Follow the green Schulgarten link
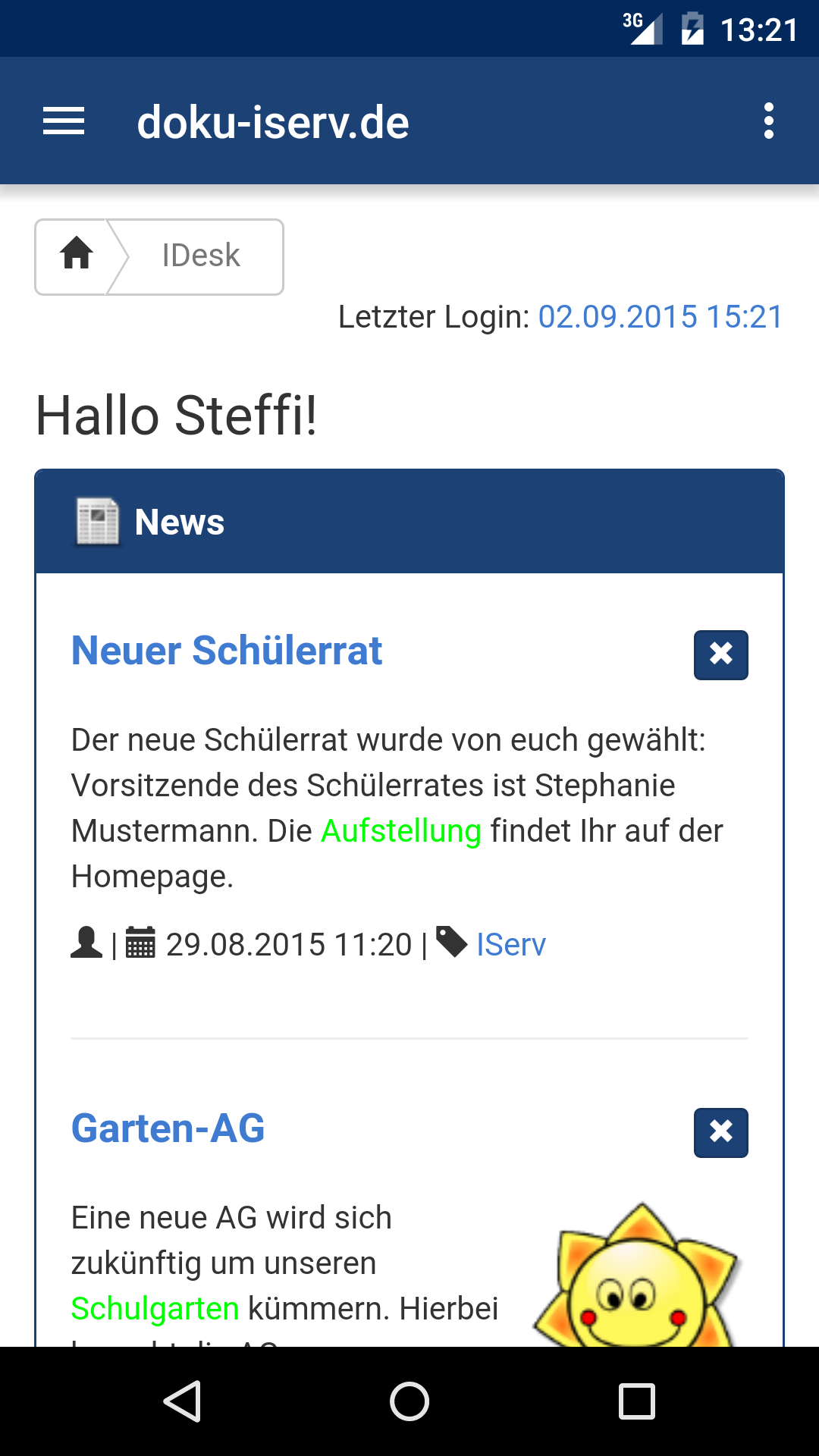This screenshot has height=1456, width=819. pyautogui.click(x=155, y=1309)
